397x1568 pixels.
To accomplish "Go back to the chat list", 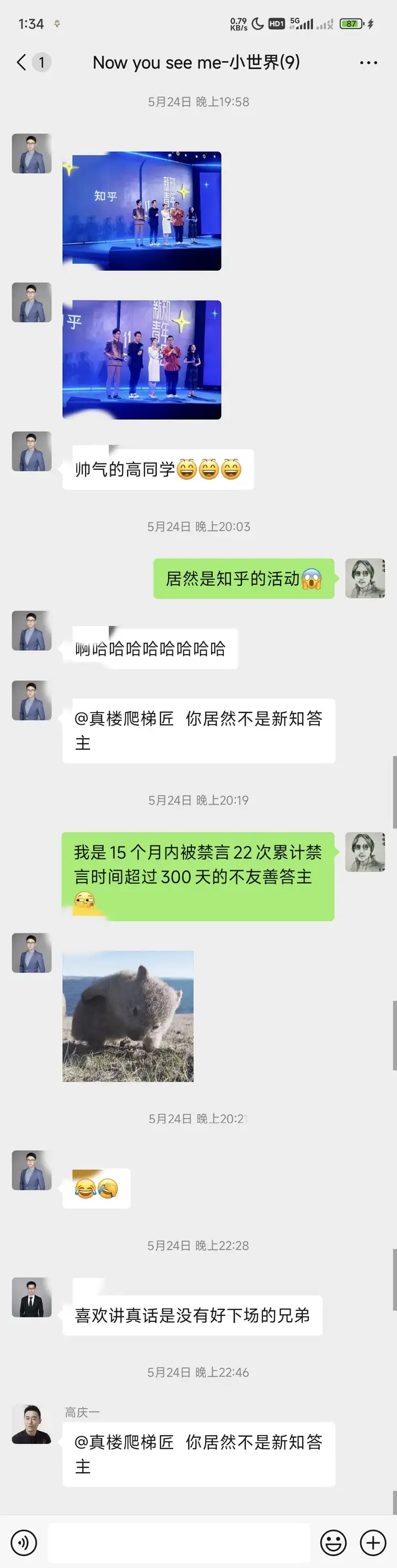I will pyautogui.click(x=22, y=62).
